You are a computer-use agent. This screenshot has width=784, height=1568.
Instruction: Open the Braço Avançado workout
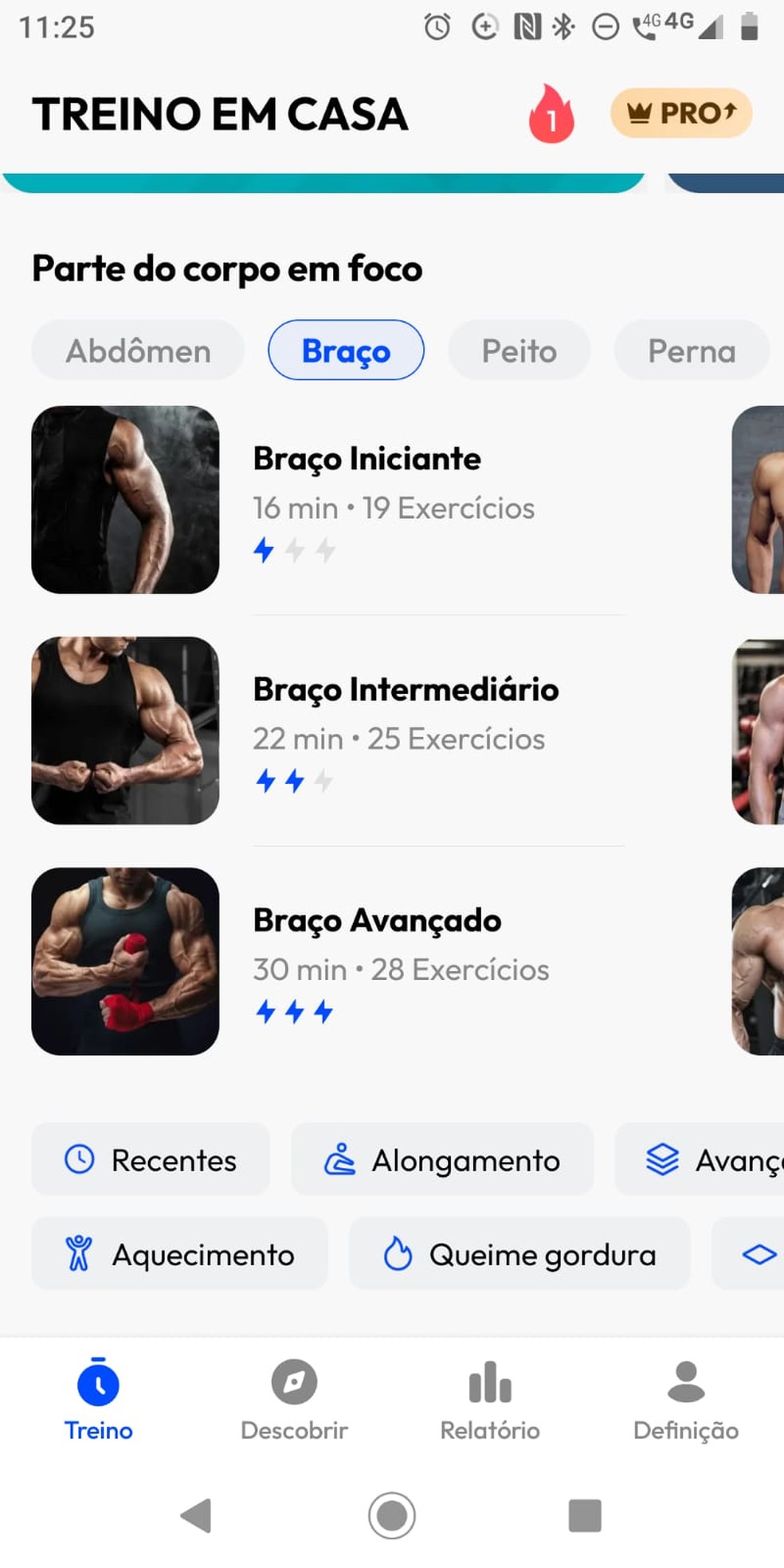pos(376,961)
